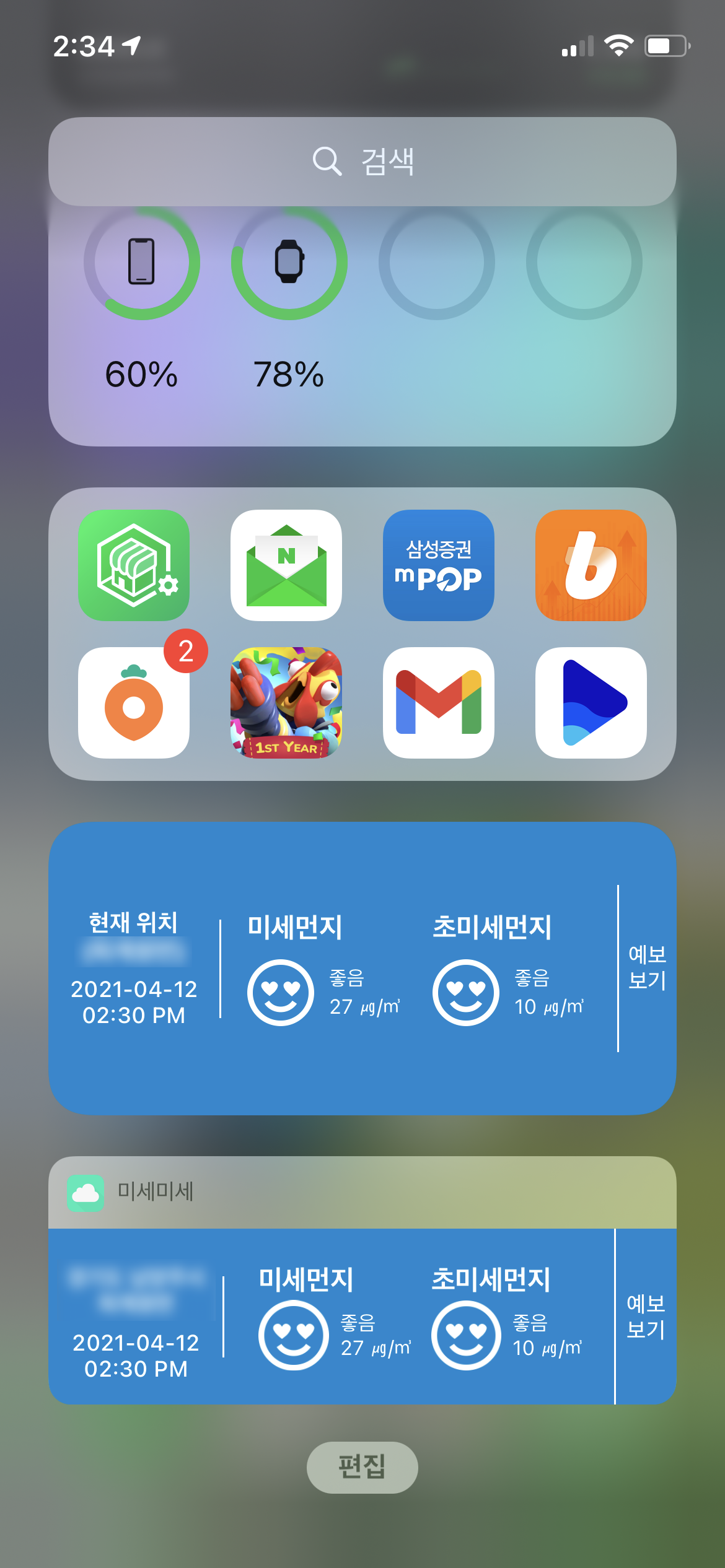Launch the 삼성증권 mPOP app
Screen dimensions: 725x1568
pos(439,565)
